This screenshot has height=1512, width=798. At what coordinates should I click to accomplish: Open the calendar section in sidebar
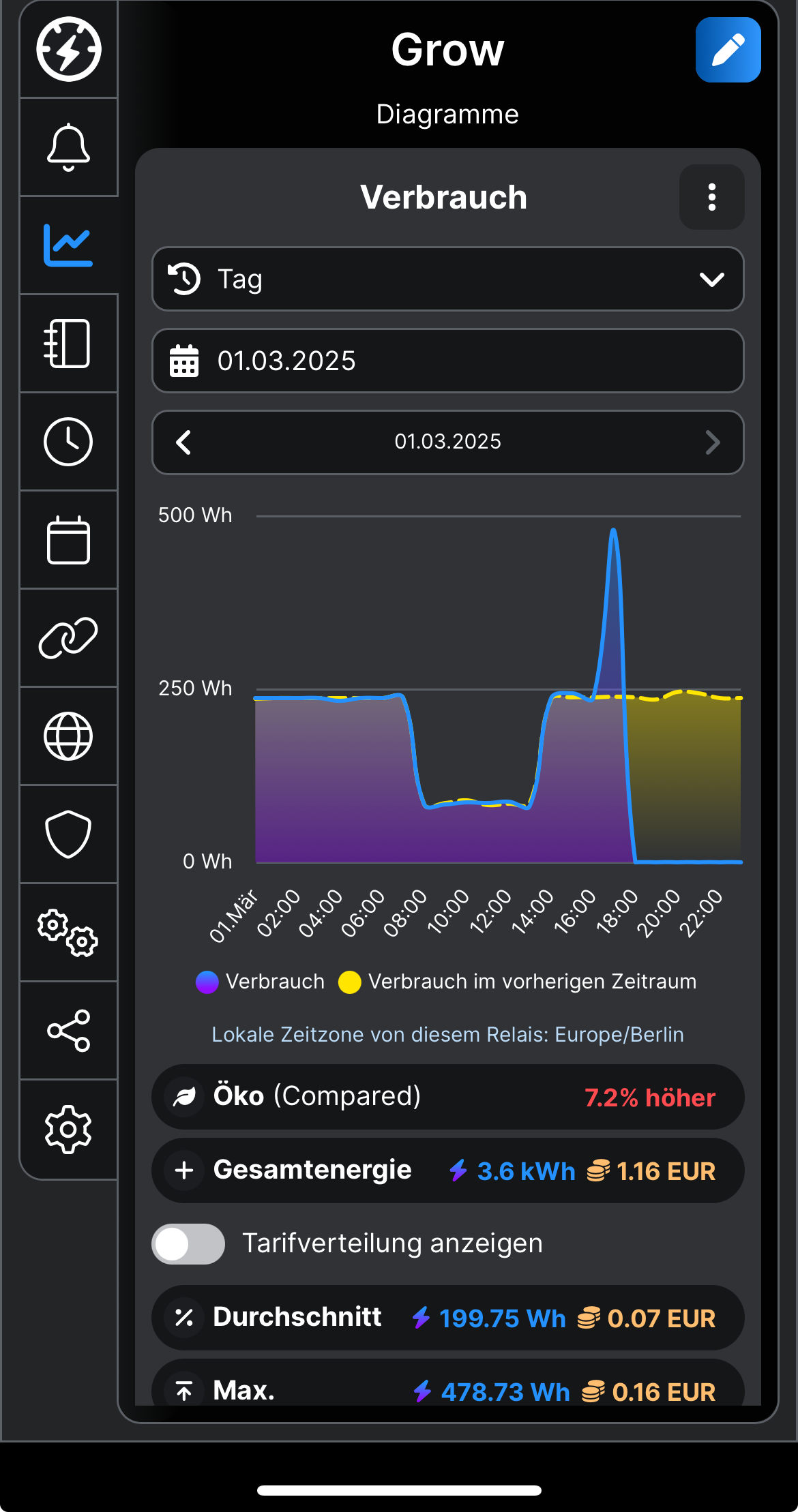(68, 540)
